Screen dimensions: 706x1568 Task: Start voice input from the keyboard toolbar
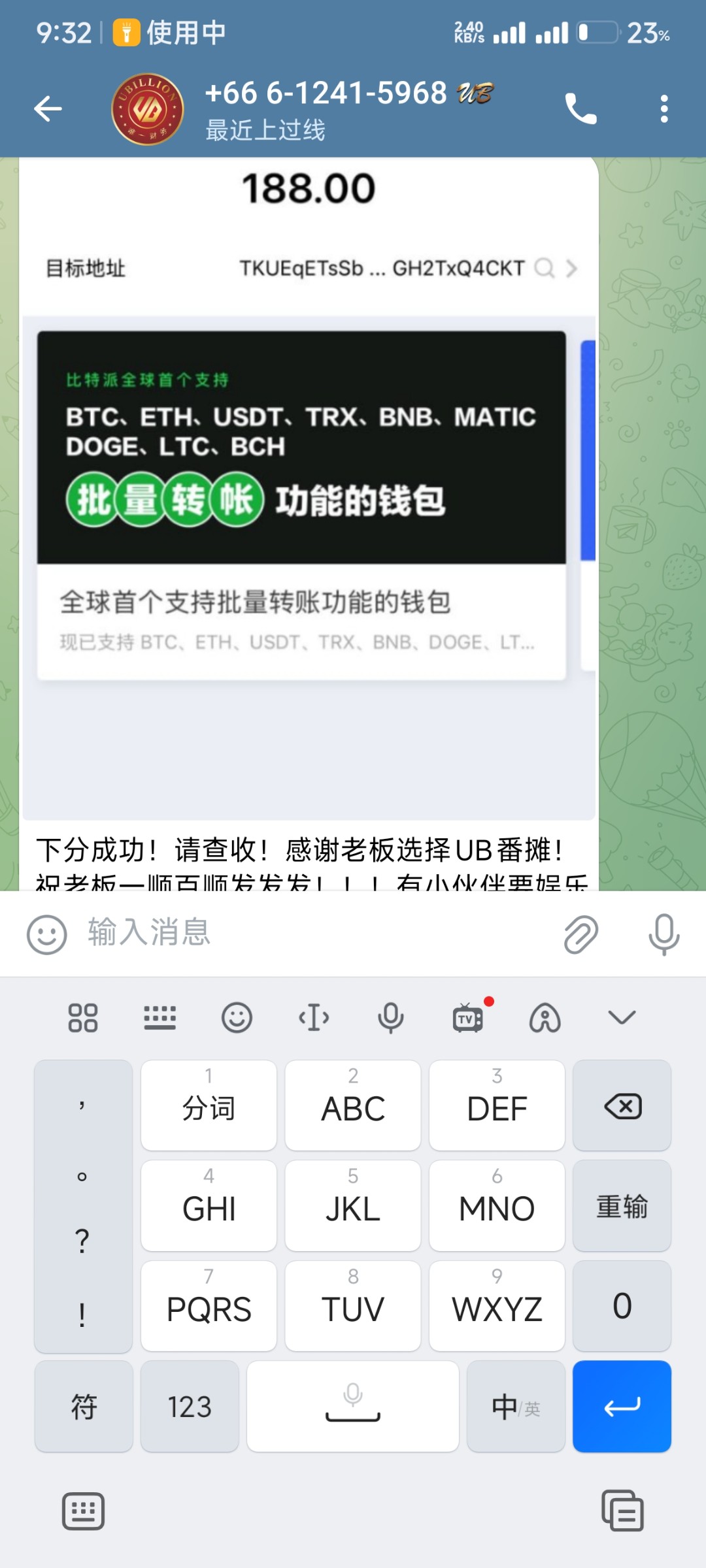click(x=391, y=1017)
